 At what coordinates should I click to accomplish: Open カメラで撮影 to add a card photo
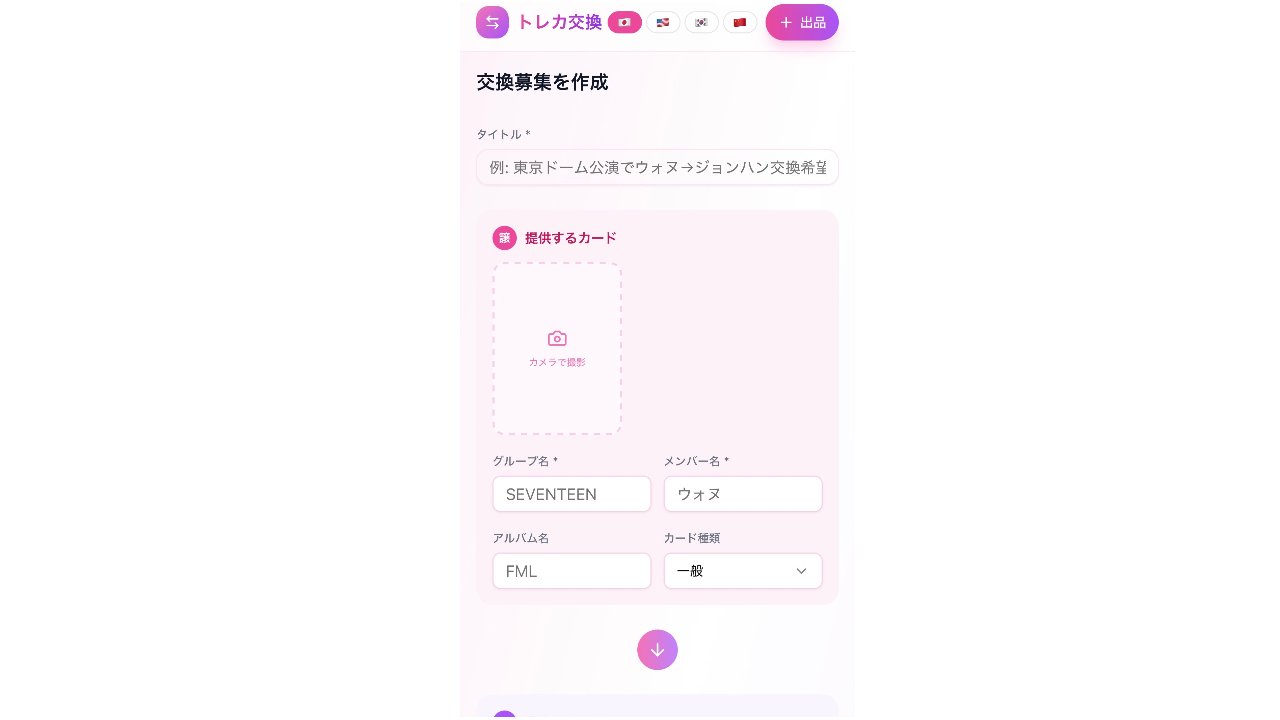[557, 348]
